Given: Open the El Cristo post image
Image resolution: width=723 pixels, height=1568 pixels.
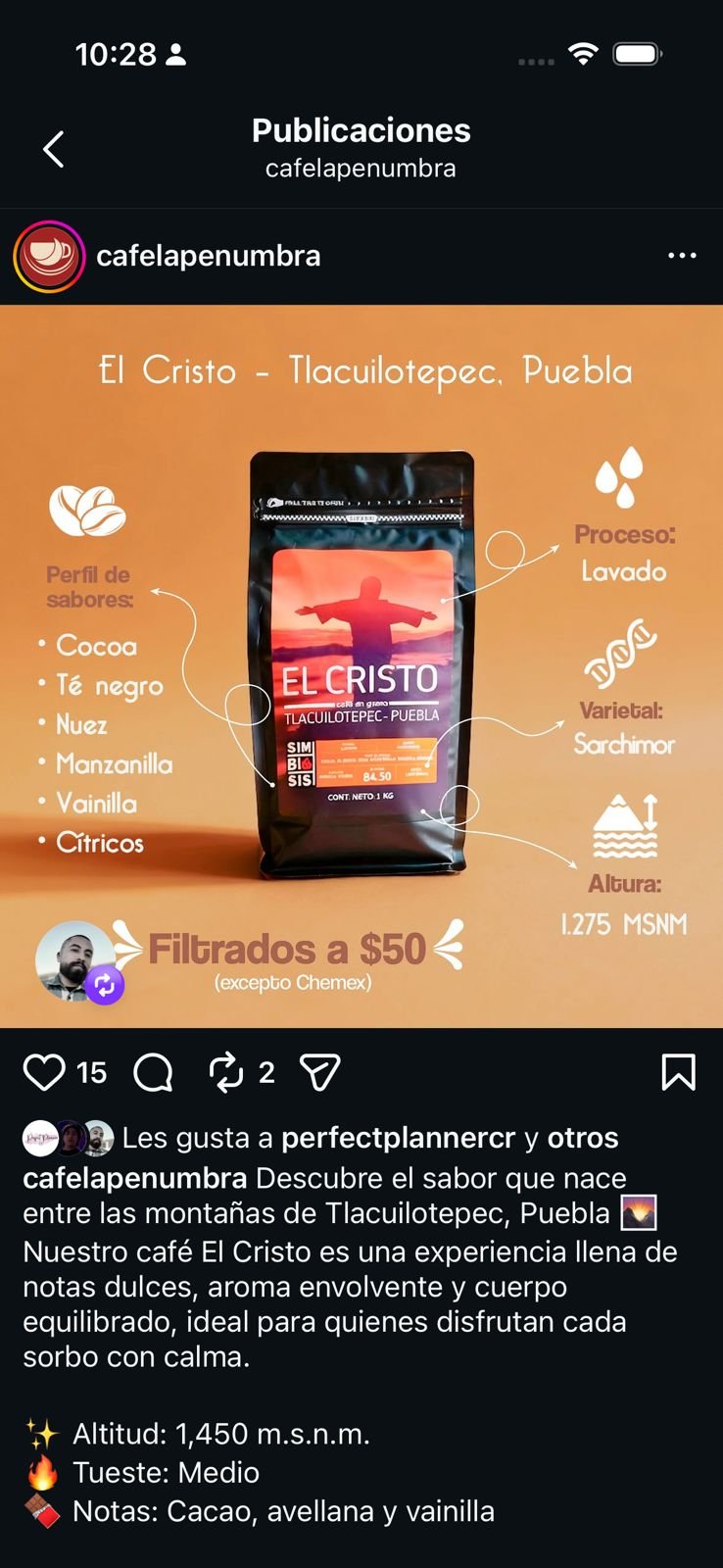Looking at the screenshot, I should [361, 666].
